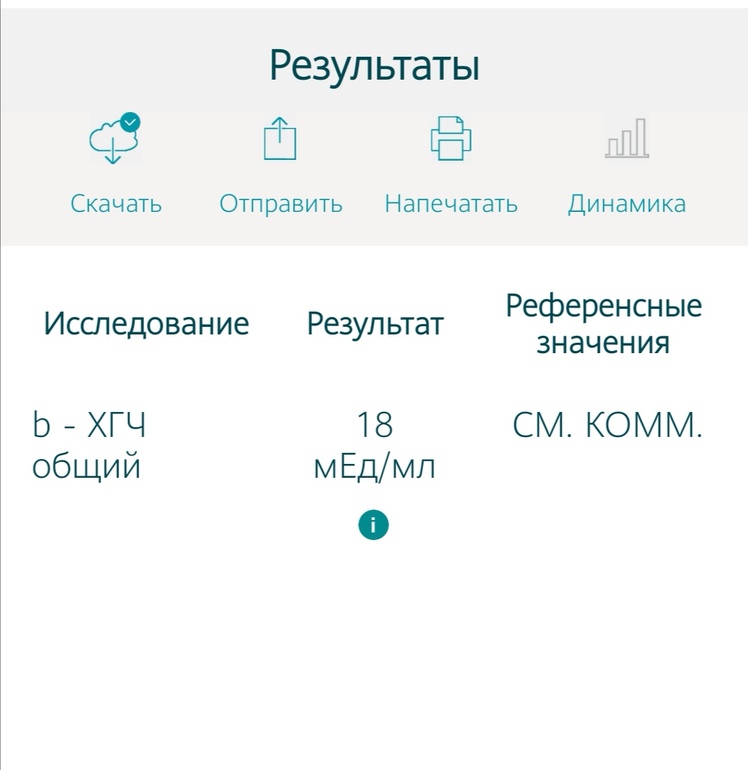Share the results with Отправить
This screenshot has height=770, width=748.
click(281, 141)
